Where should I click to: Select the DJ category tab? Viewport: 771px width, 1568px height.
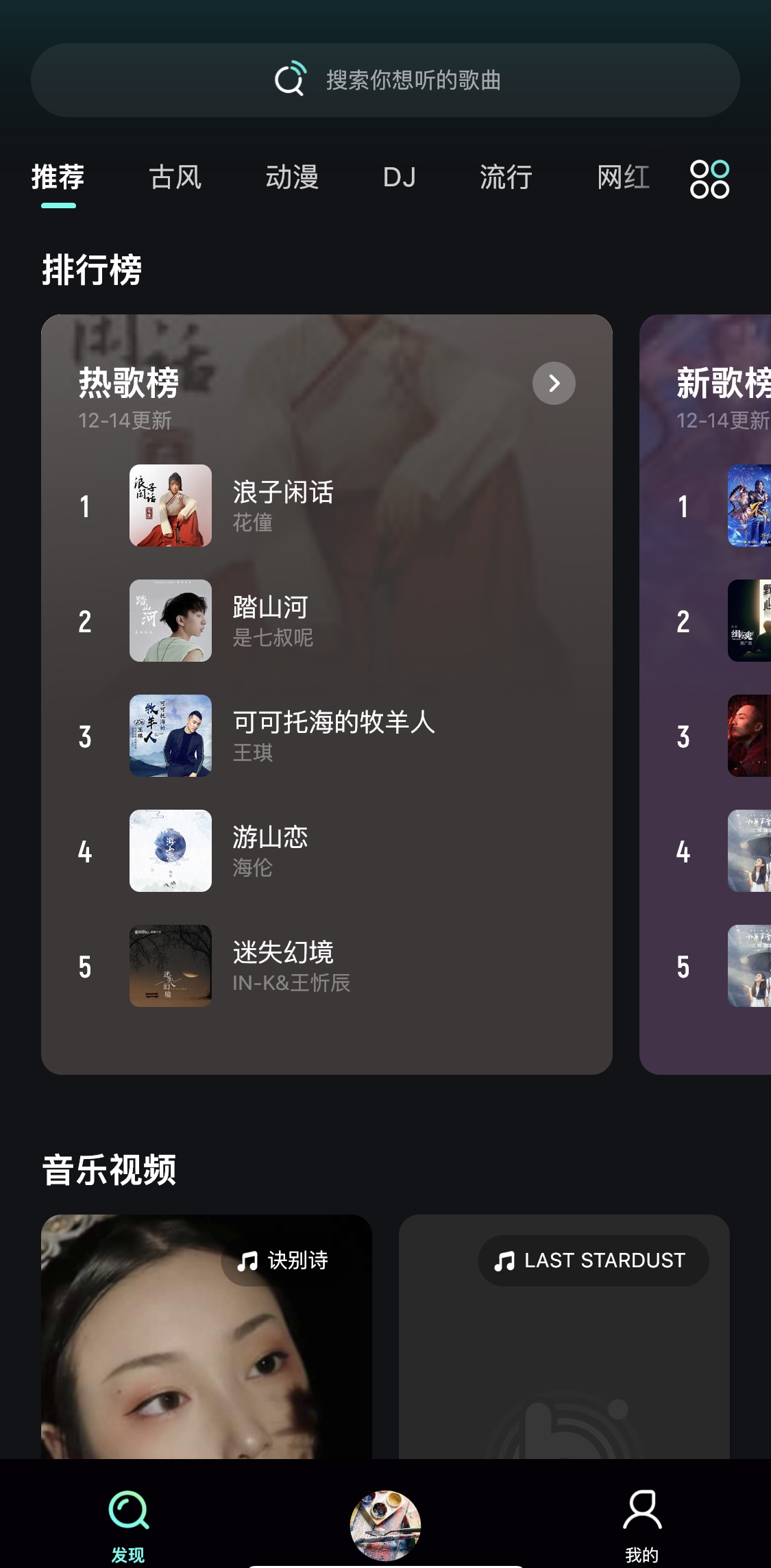(x=400, y=177)
